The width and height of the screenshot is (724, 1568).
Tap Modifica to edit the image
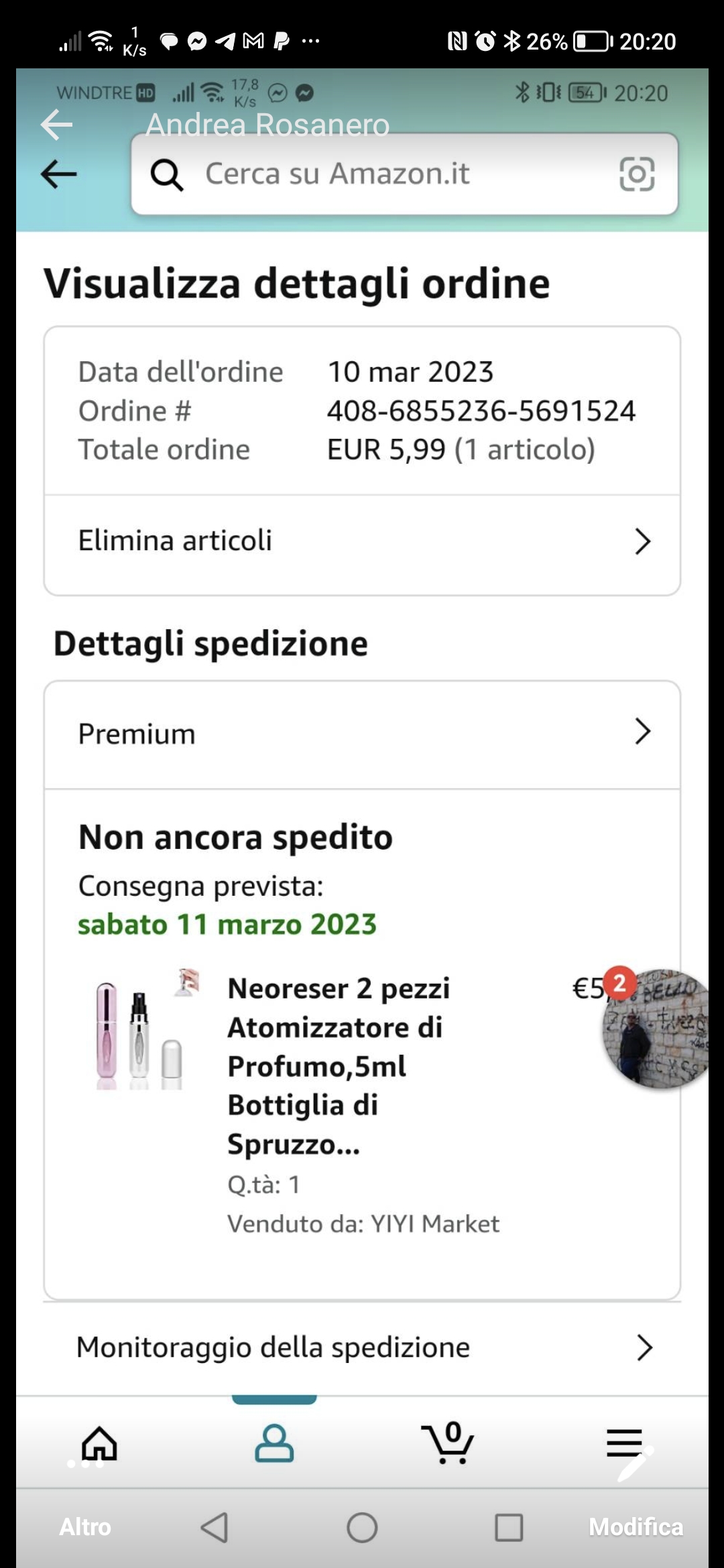click(636, 1526)
